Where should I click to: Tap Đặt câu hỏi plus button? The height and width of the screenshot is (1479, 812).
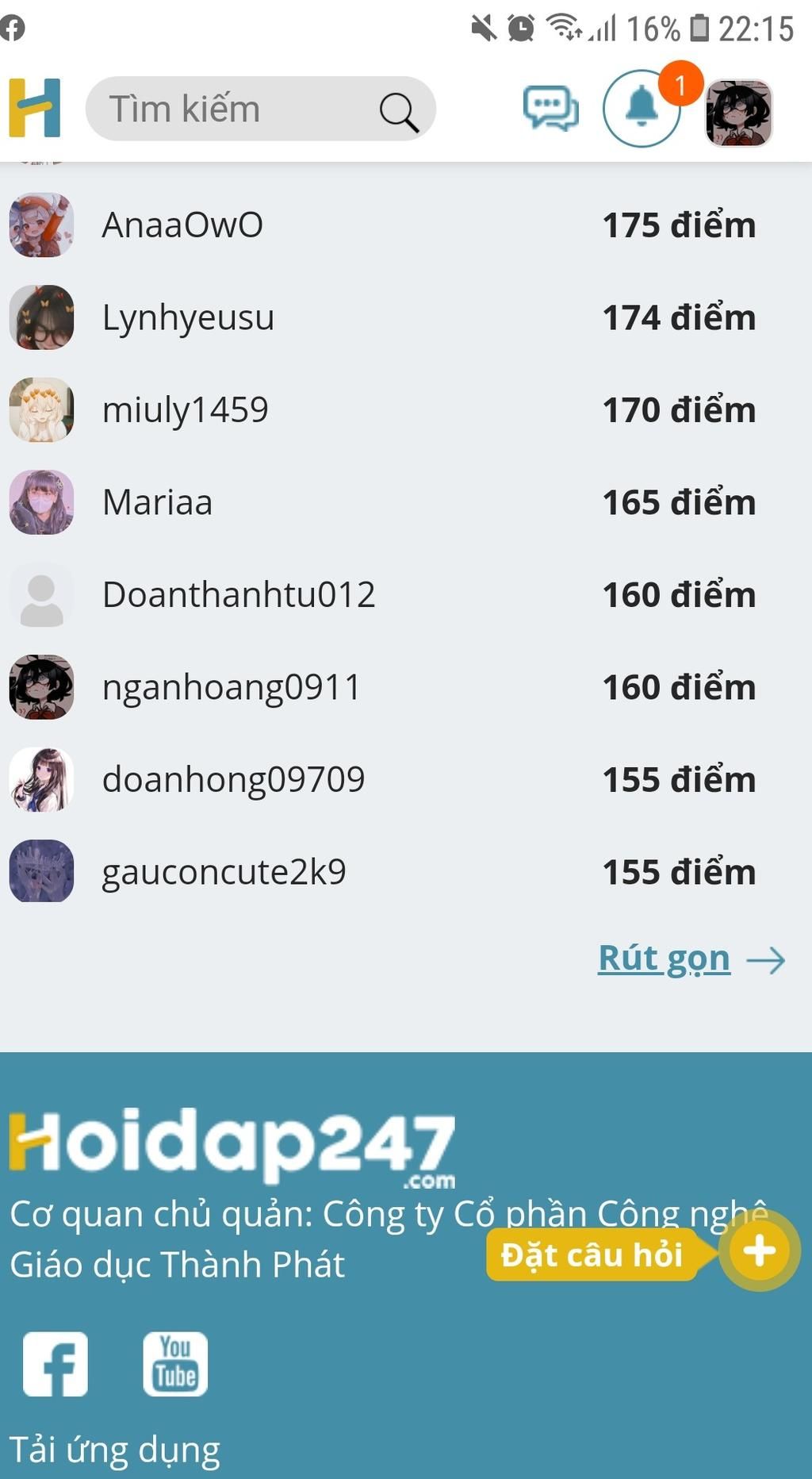(x=758, y=1251)
